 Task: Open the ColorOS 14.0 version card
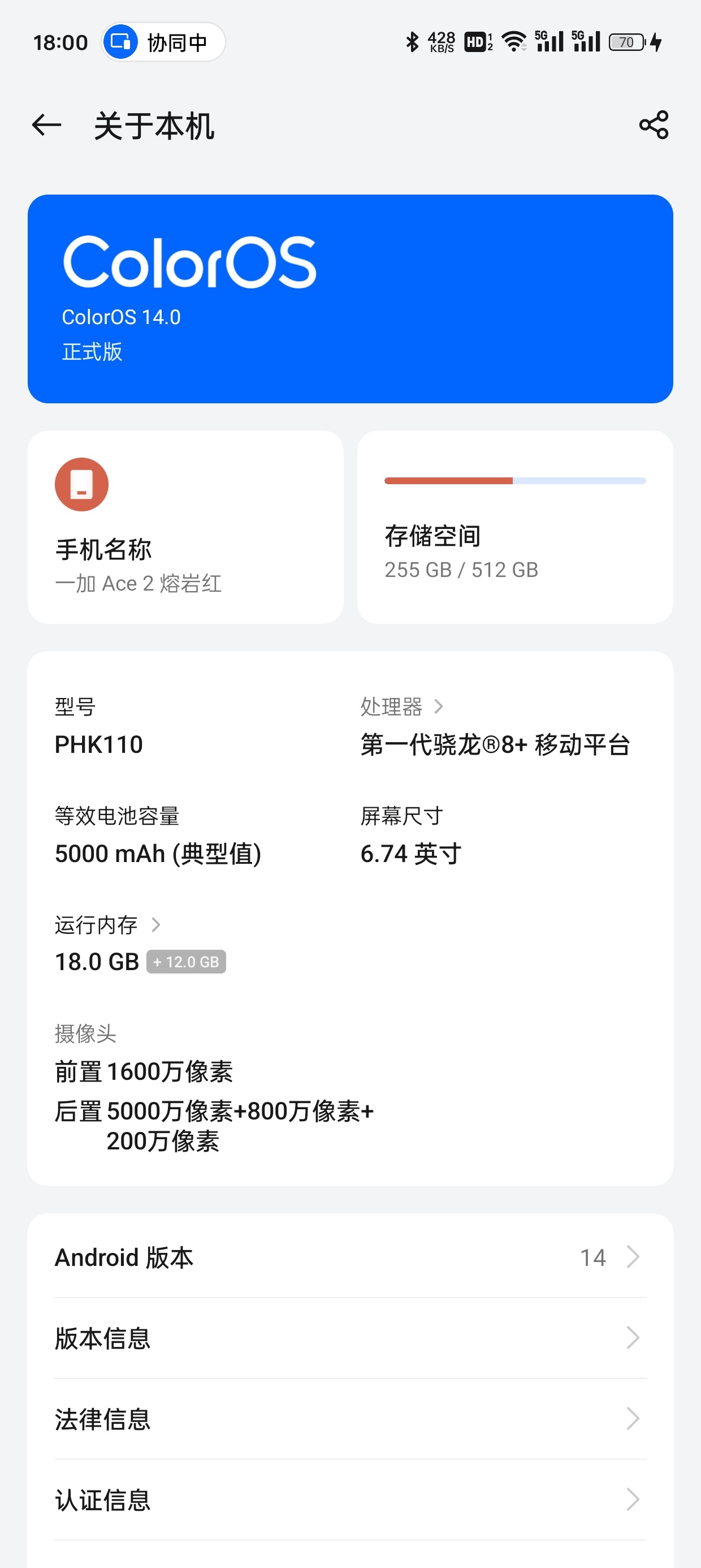tap(350, 299)
